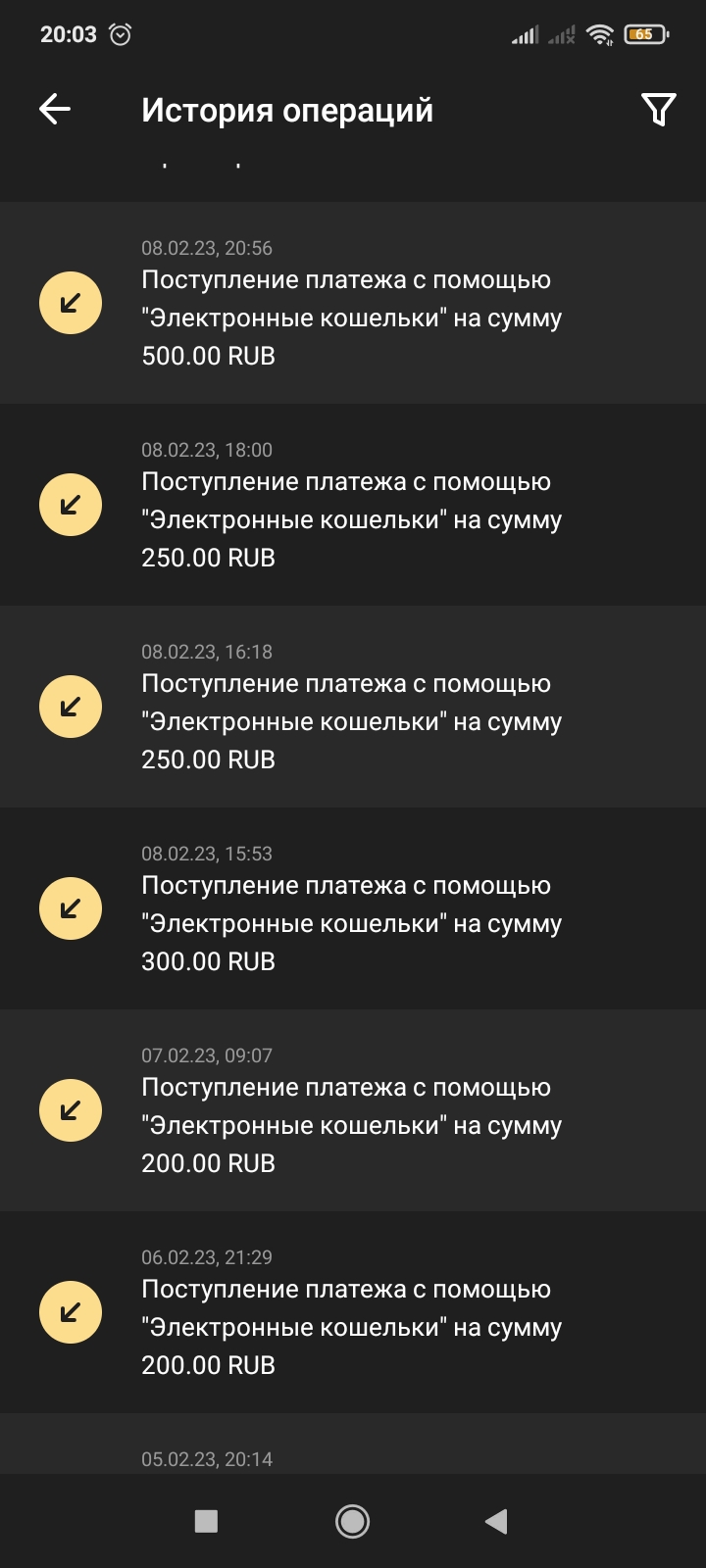Open the 500.00 RUB payment from 08.02.23, 20:56
This screenshot has height=1568, width=706.
point(353,303)
